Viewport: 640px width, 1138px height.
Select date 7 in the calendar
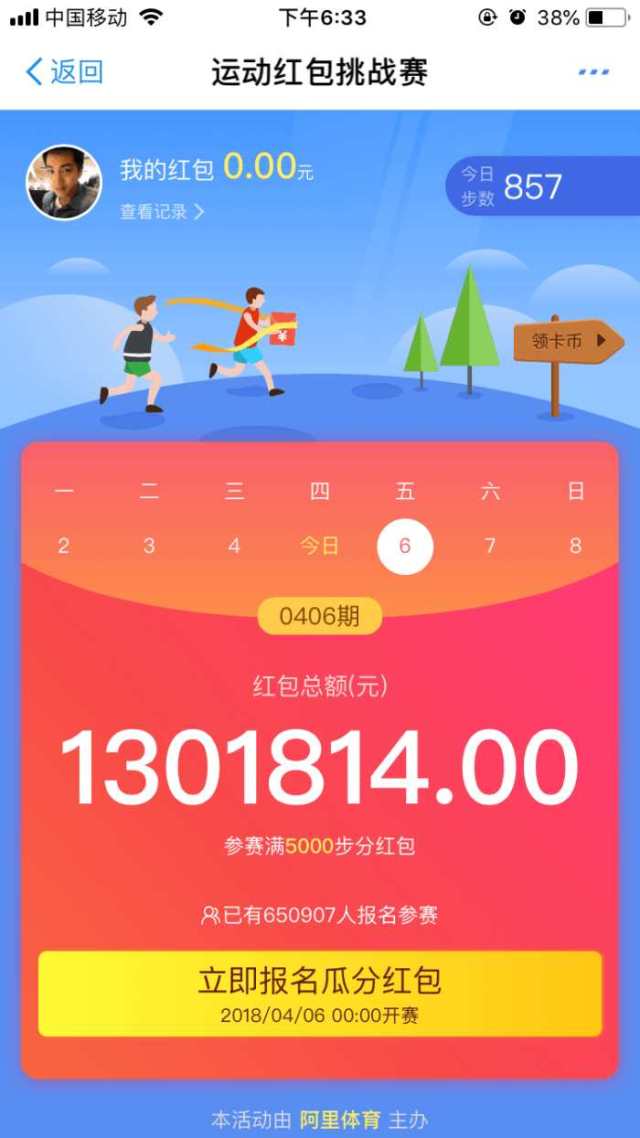tap(490, 546)
